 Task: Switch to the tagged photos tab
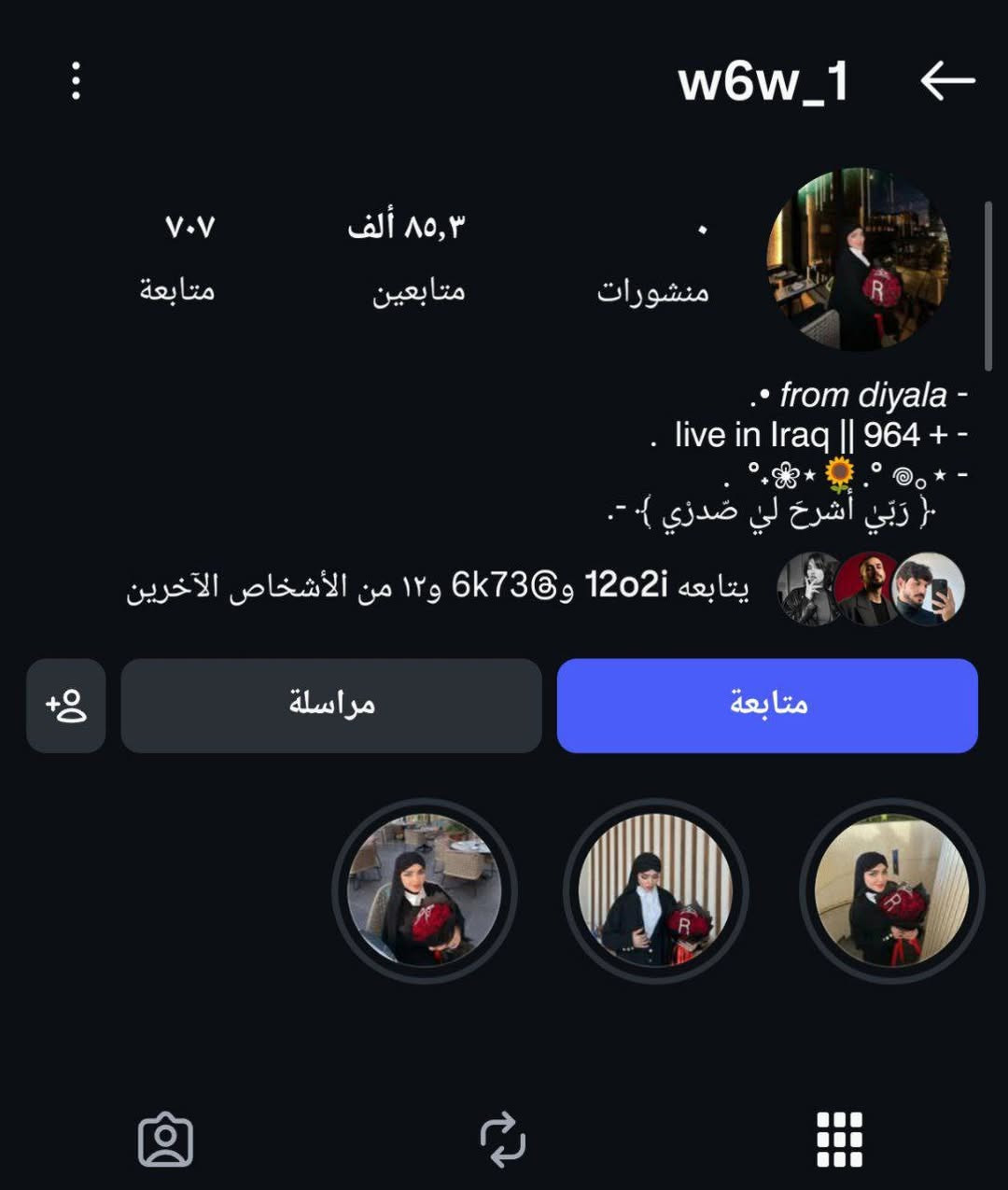point(166,1140)
